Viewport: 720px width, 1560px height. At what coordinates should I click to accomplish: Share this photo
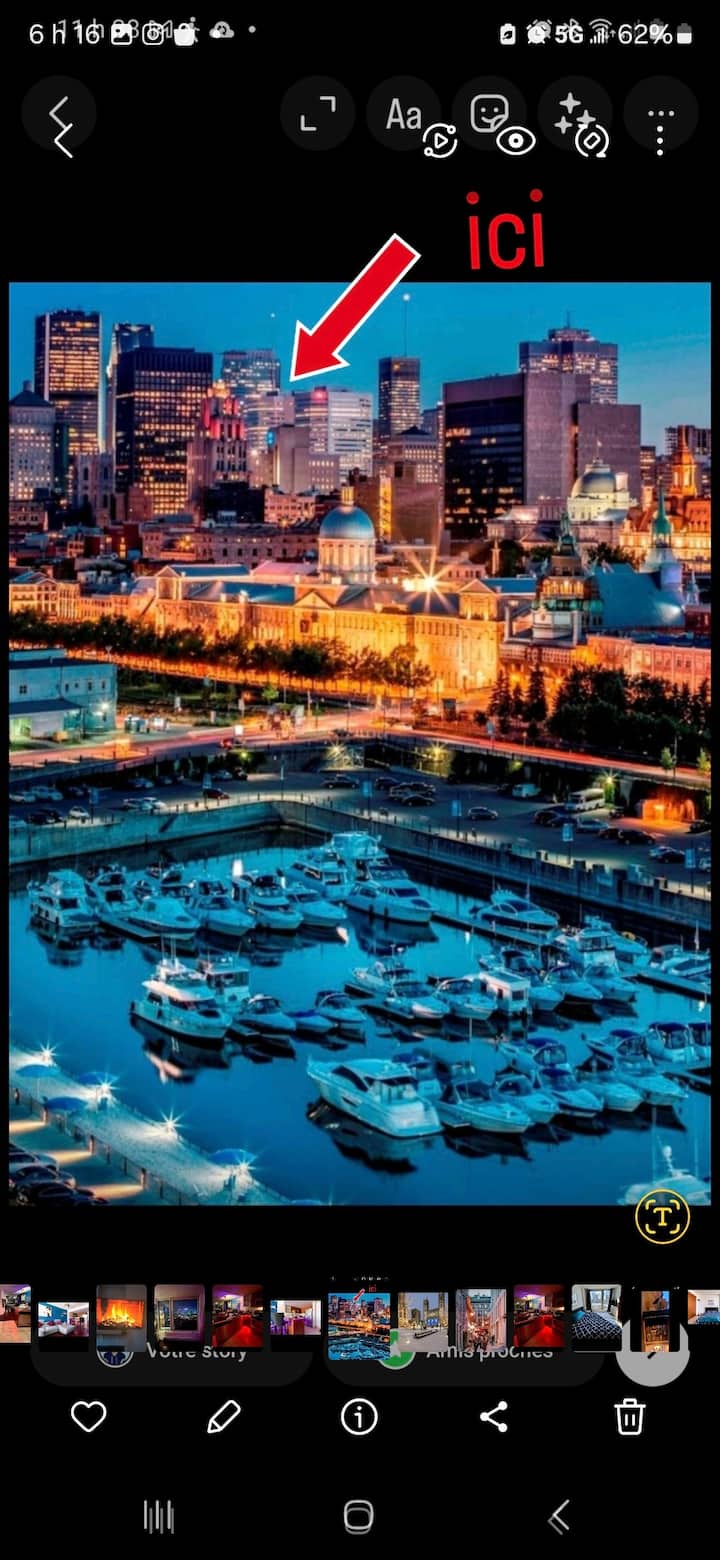tap(494, 1416)
